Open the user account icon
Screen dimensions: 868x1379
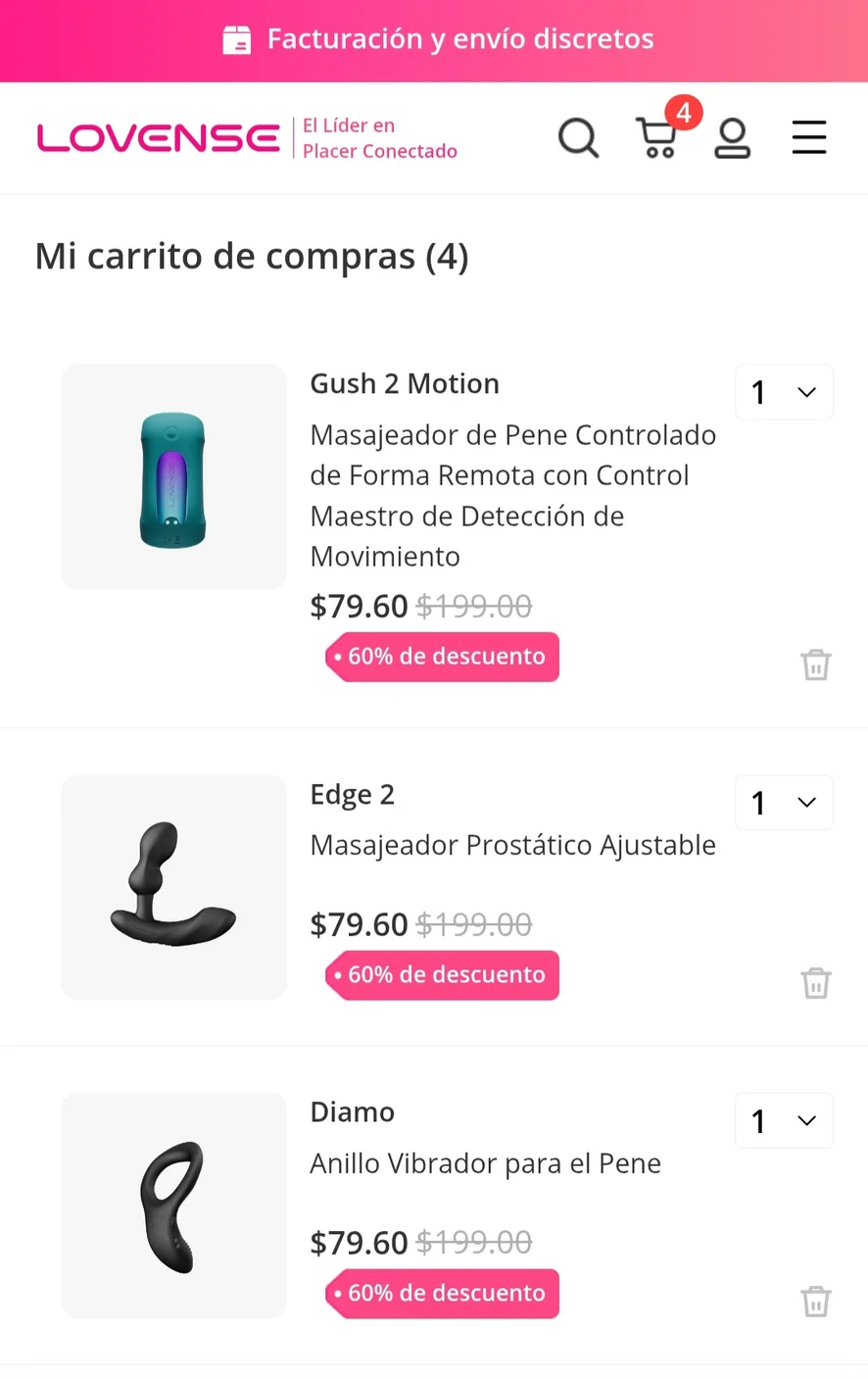(x=732, y=138)
